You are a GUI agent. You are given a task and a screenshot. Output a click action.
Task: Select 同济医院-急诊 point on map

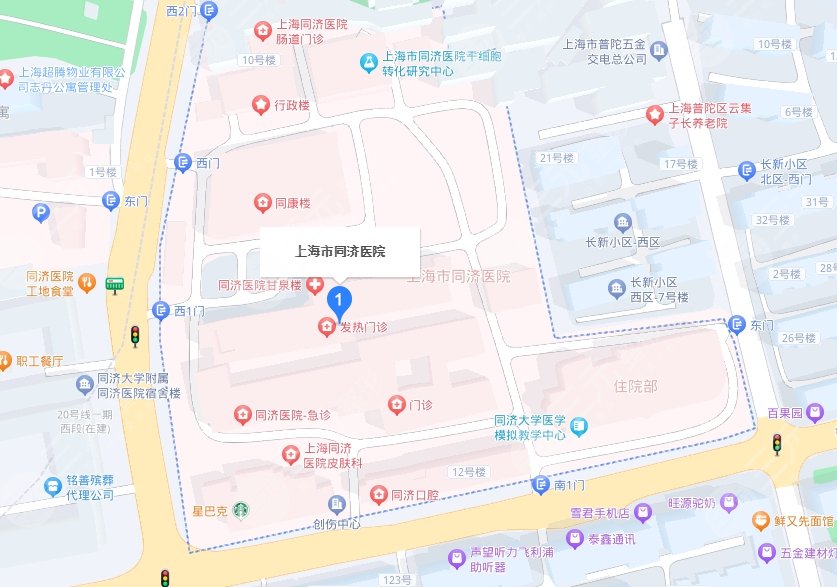pos(241,414)
